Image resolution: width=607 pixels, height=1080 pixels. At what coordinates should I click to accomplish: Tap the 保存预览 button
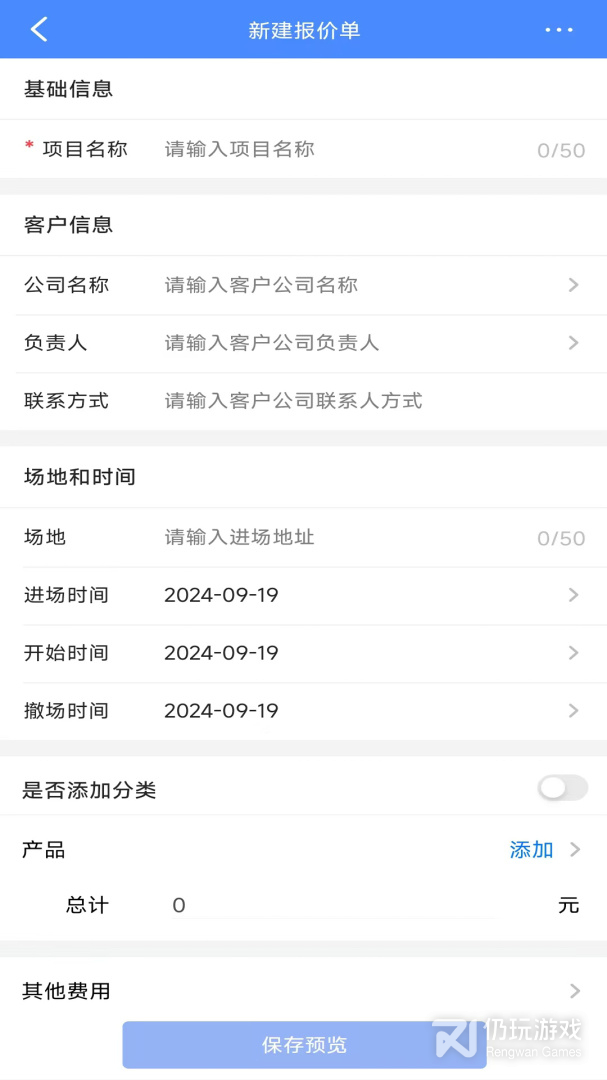[x=304, y=1045]
